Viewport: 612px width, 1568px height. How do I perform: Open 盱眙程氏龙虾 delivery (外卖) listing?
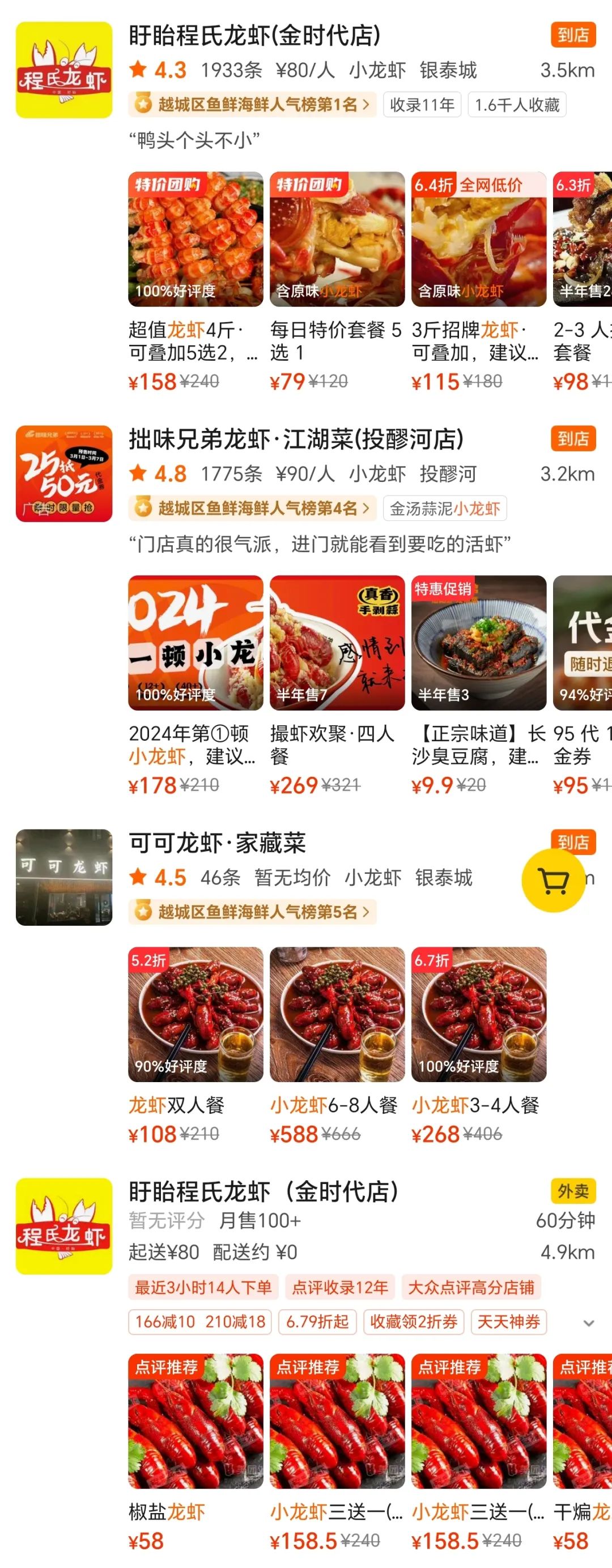[x=263, y=1191]
